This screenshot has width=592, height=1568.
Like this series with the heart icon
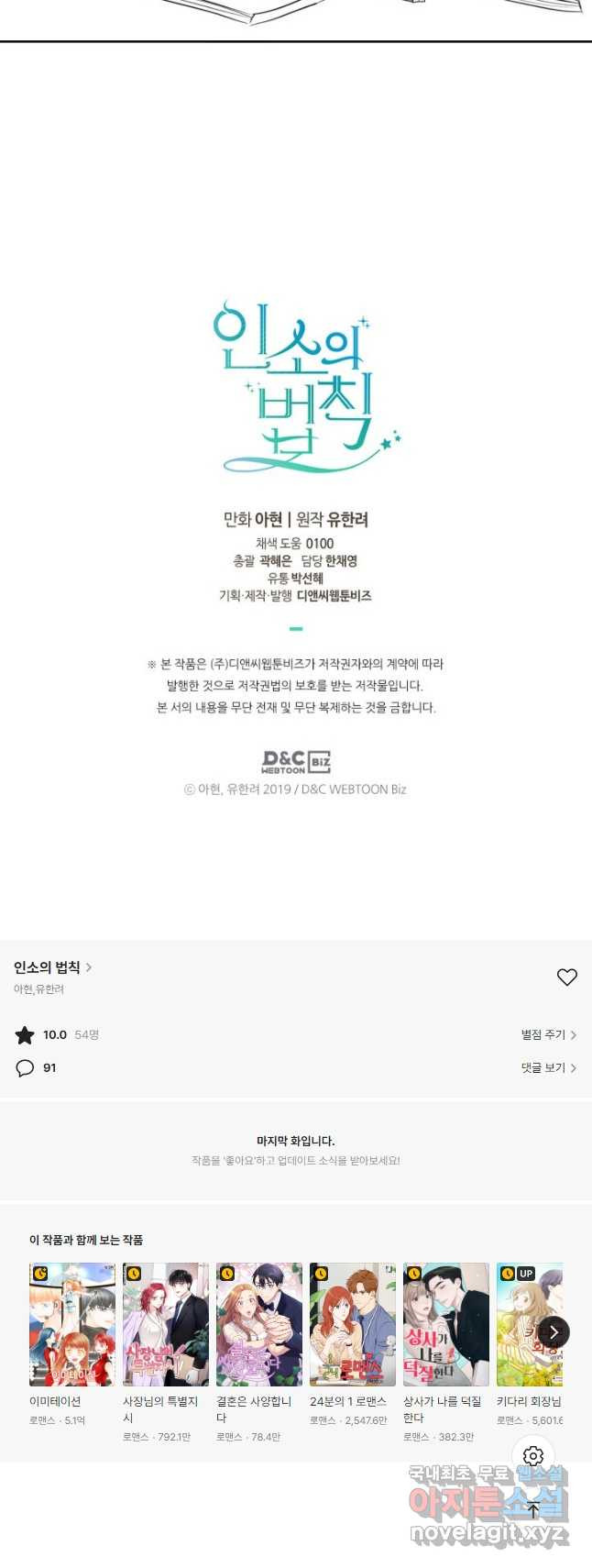point(567,977)
